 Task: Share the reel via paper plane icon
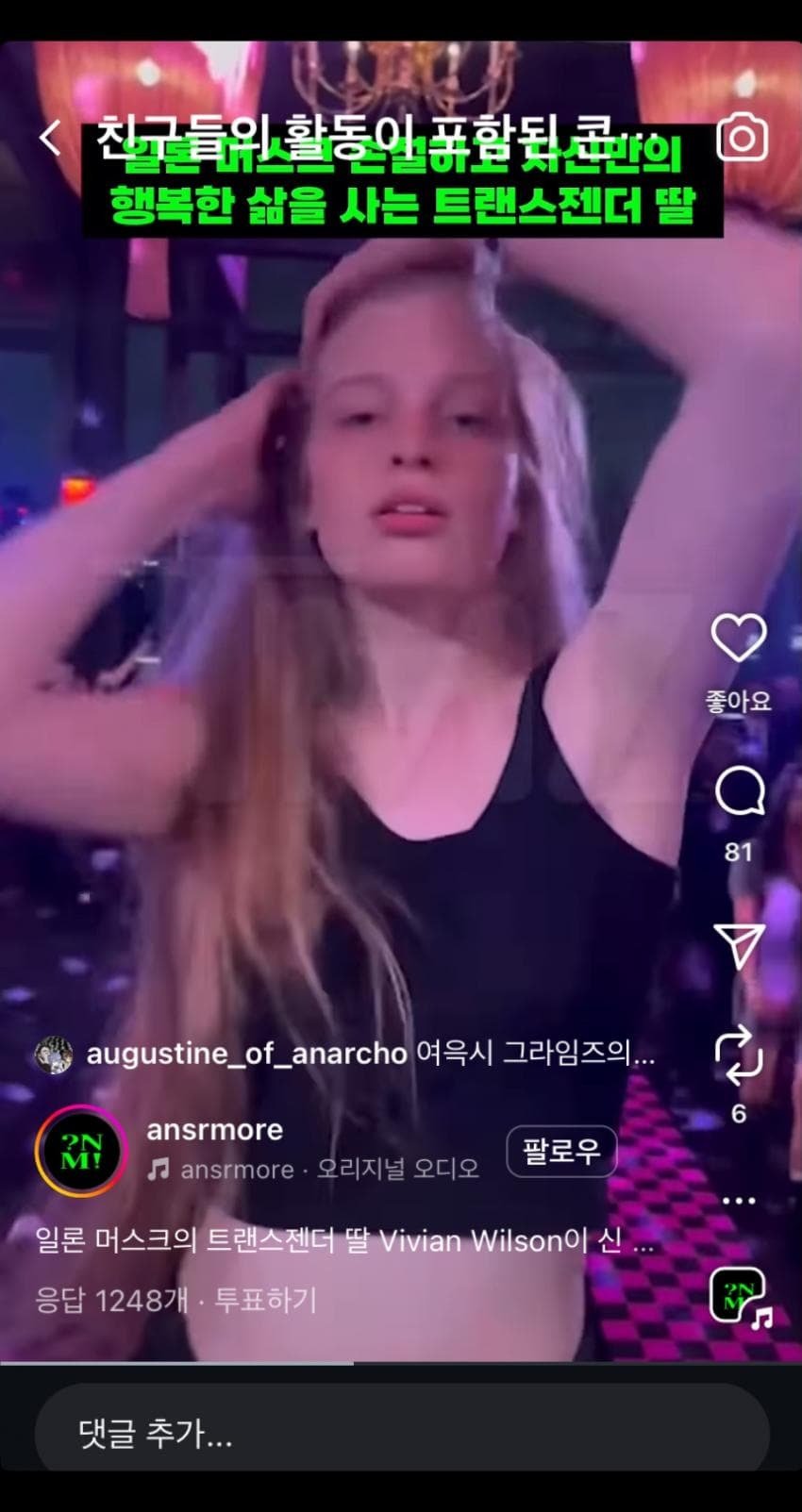[738, 944]
